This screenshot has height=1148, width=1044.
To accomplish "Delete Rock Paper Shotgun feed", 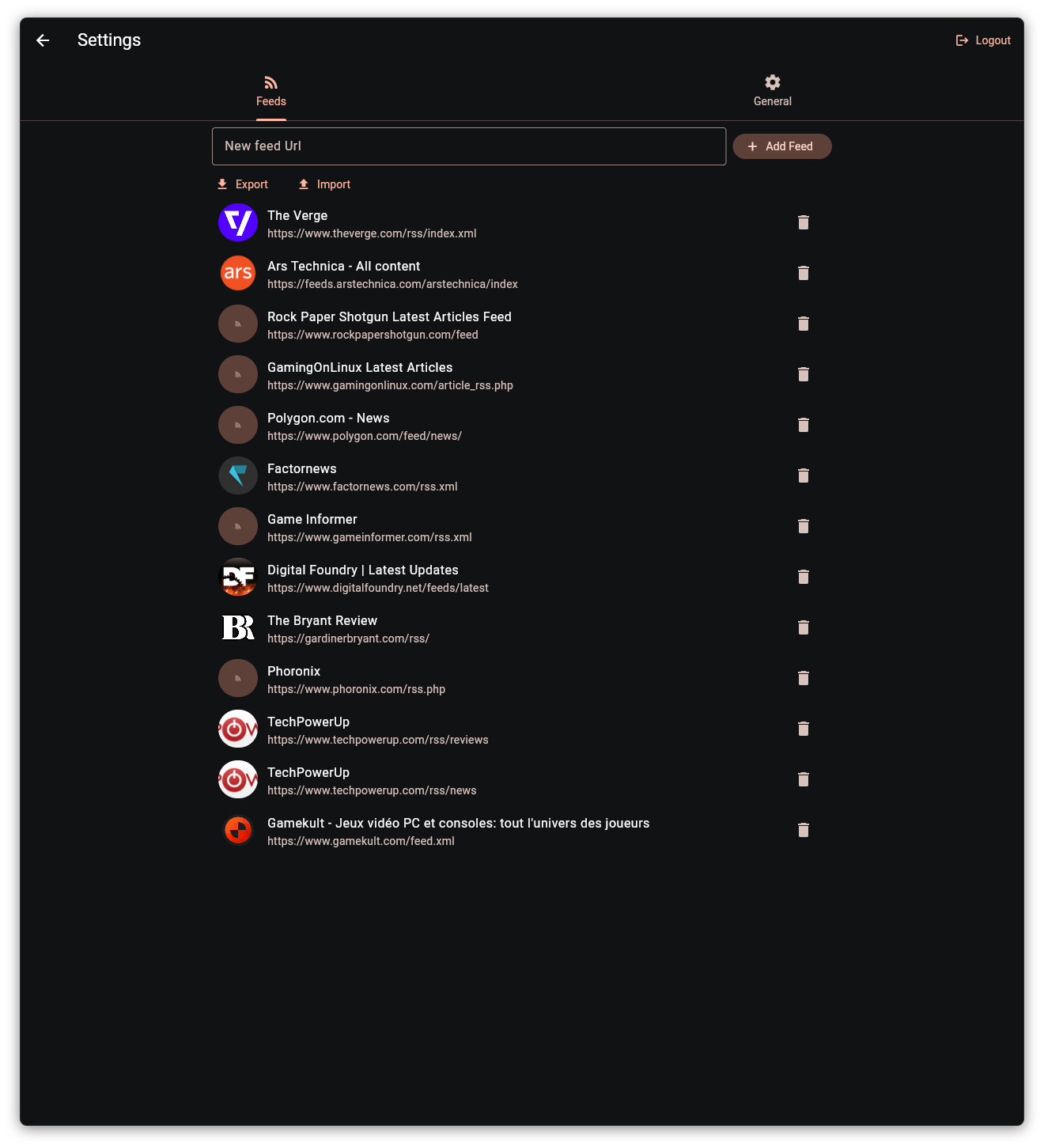I will point(803,324).
